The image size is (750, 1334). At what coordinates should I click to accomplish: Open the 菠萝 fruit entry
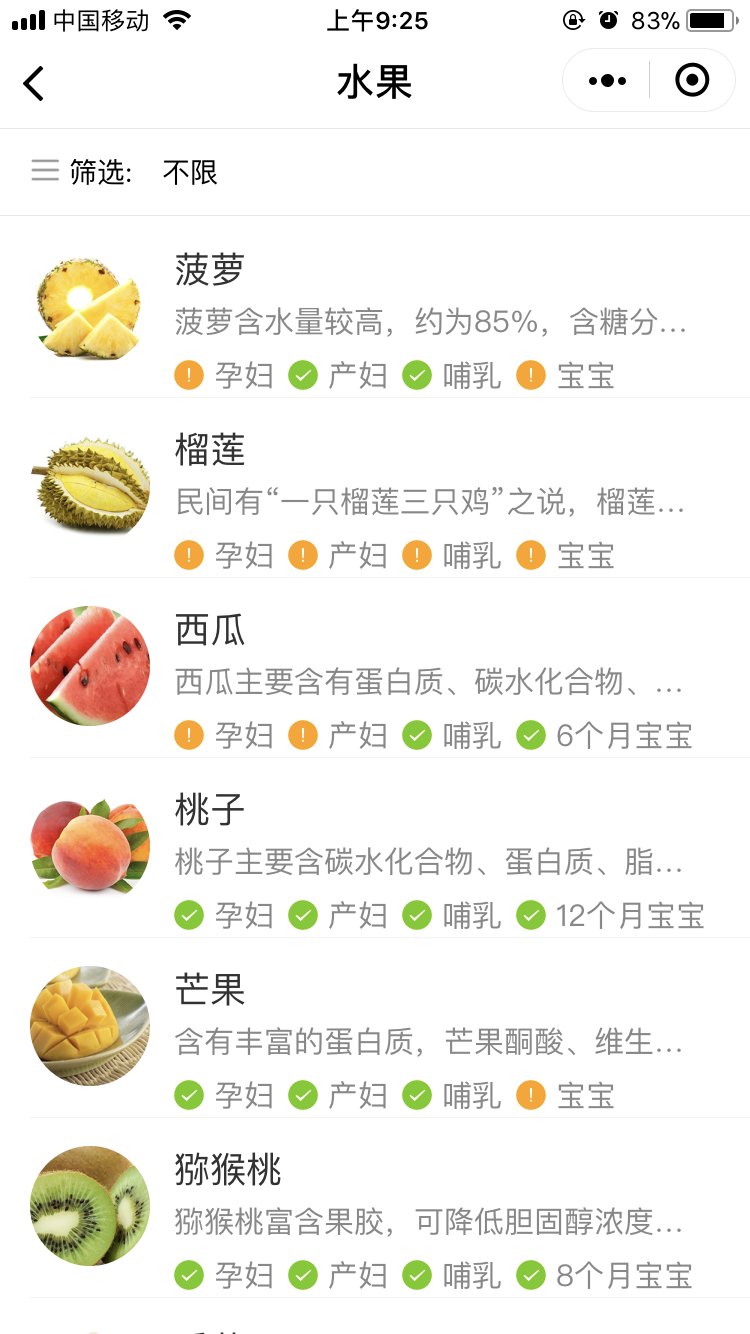click(375, 308)
